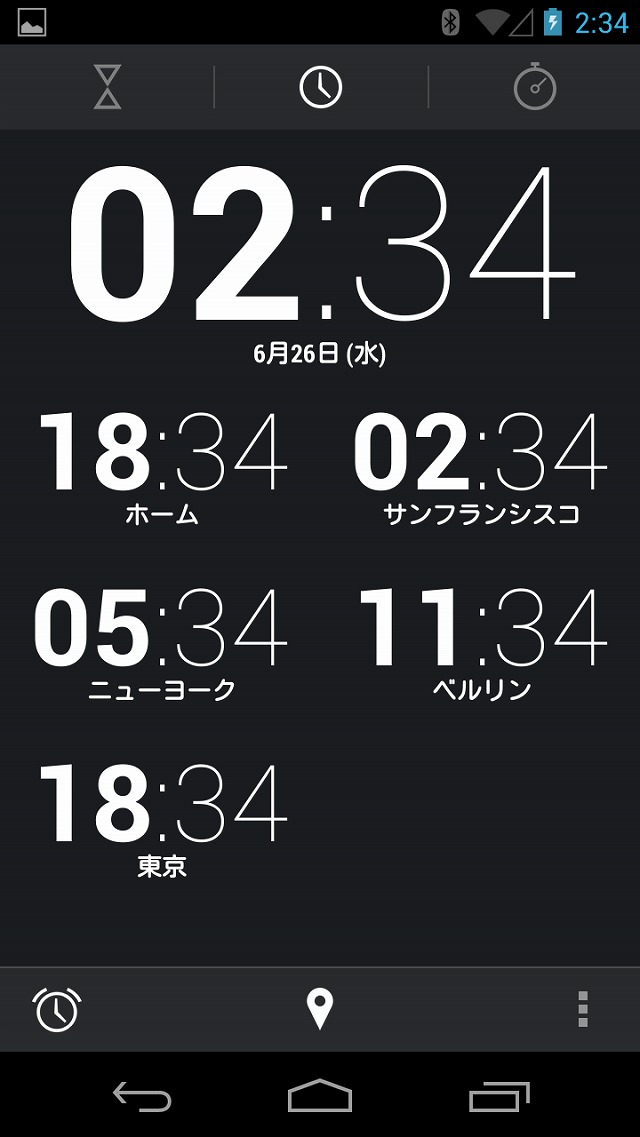640x1137 pixels.
Task: Show the recent apps
Action: point(499,1096)
